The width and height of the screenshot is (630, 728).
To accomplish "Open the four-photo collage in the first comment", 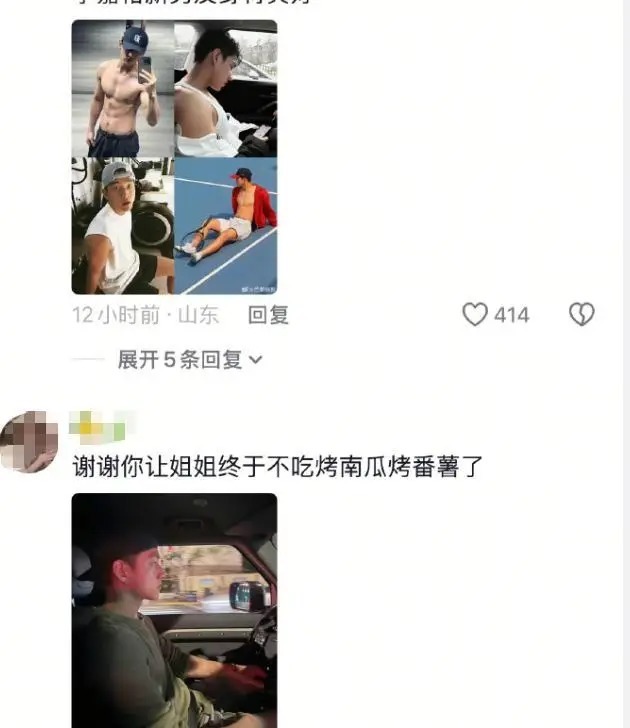I will (174, 157).
